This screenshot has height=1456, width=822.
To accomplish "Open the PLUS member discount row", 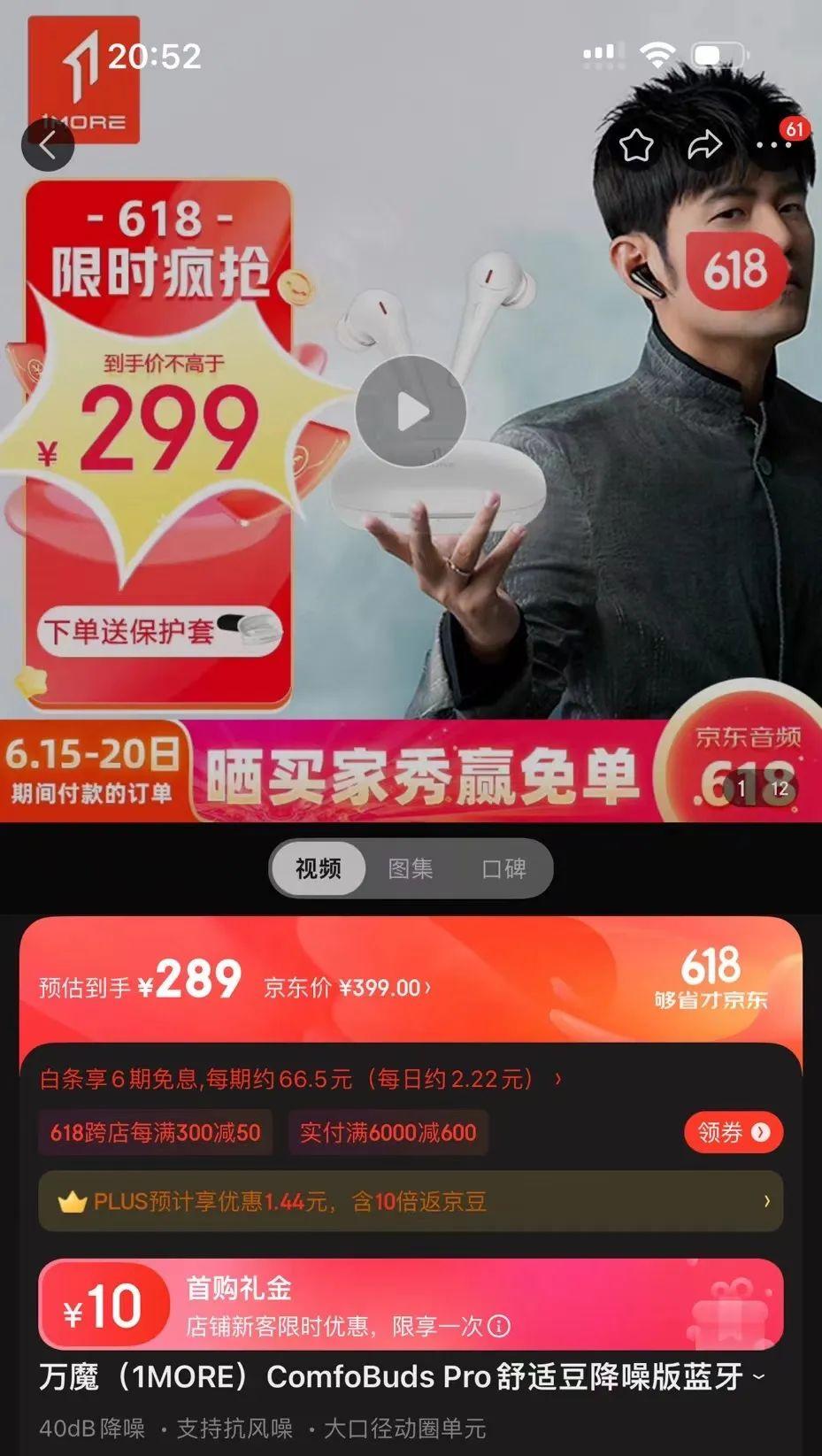I will [411, 1201].
